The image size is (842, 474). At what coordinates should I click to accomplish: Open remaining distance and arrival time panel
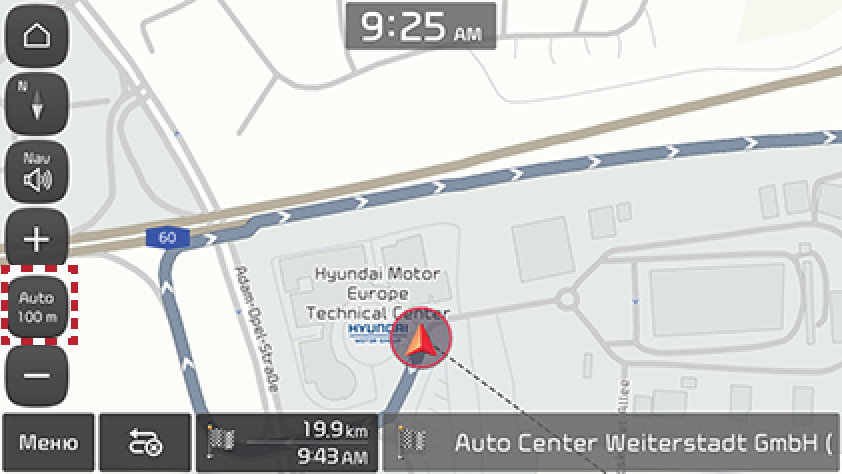288,443
